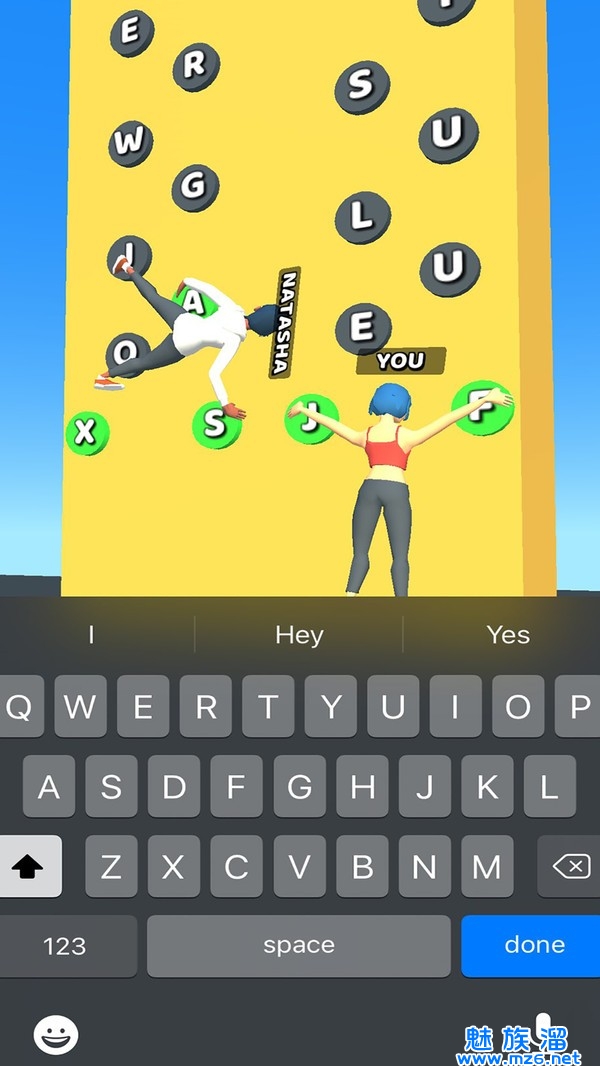The height and width of the screenshot is (1066, 600).
Task: Tap the S key
Action: (x=111, y=787)
